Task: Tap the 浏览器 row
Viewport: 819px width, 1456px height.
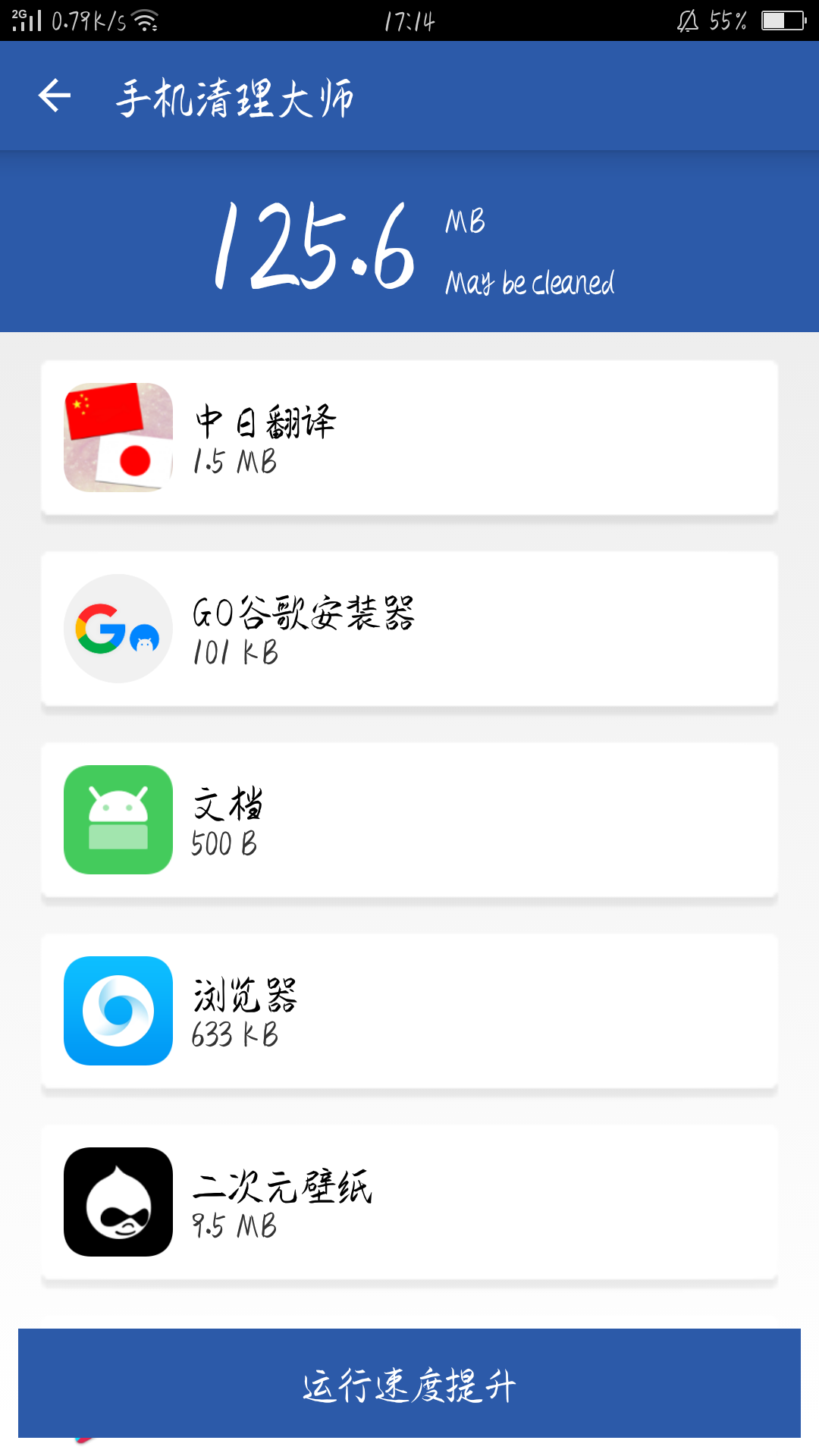Action: pyautogui.click(x=409, y=1011)
